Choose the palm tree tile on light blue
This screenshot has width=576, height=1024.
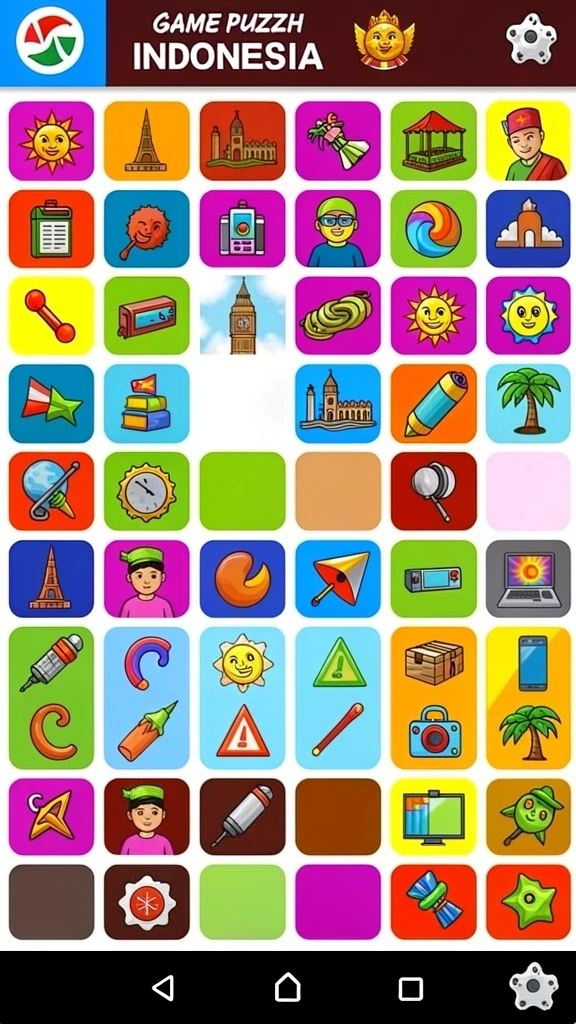[528, 404]
